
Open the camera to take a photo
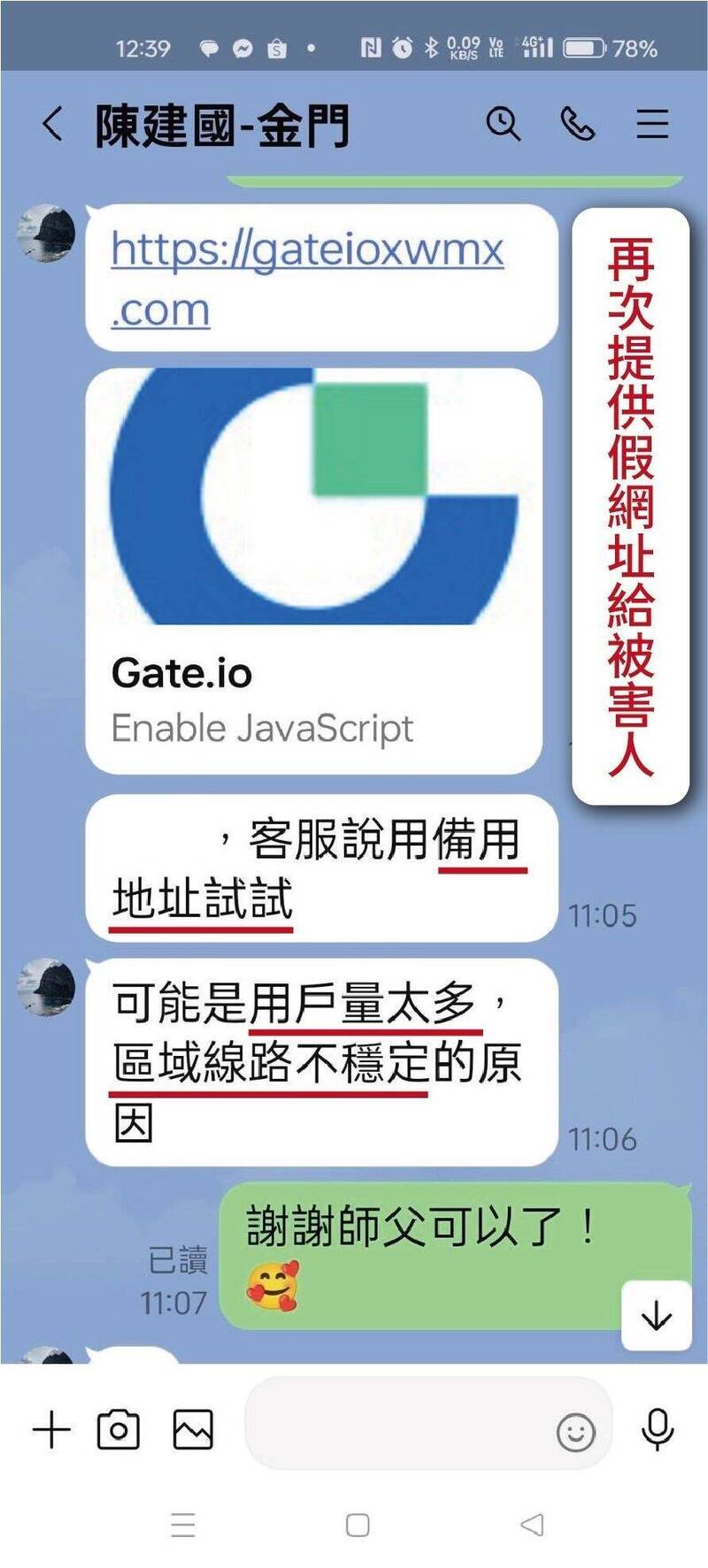point(119,1430)
